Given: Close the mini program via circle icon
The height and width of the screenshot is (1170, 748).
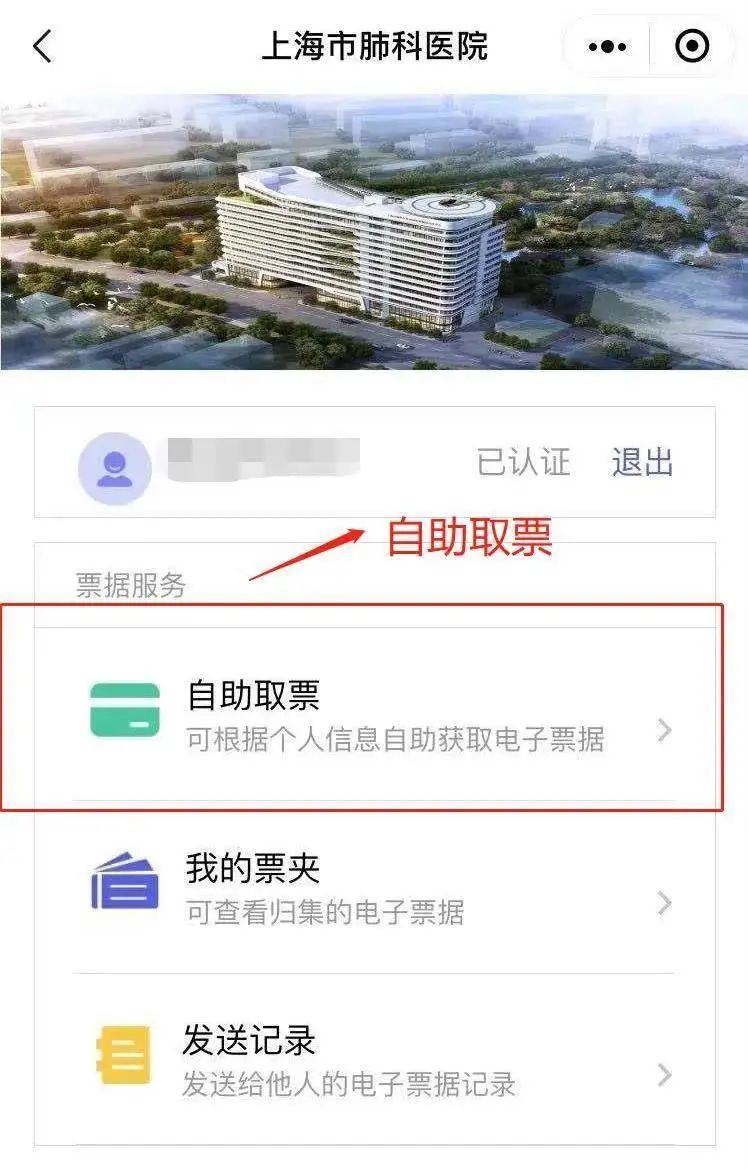Looking at the screenshot, I should click(x=692, y=47).
